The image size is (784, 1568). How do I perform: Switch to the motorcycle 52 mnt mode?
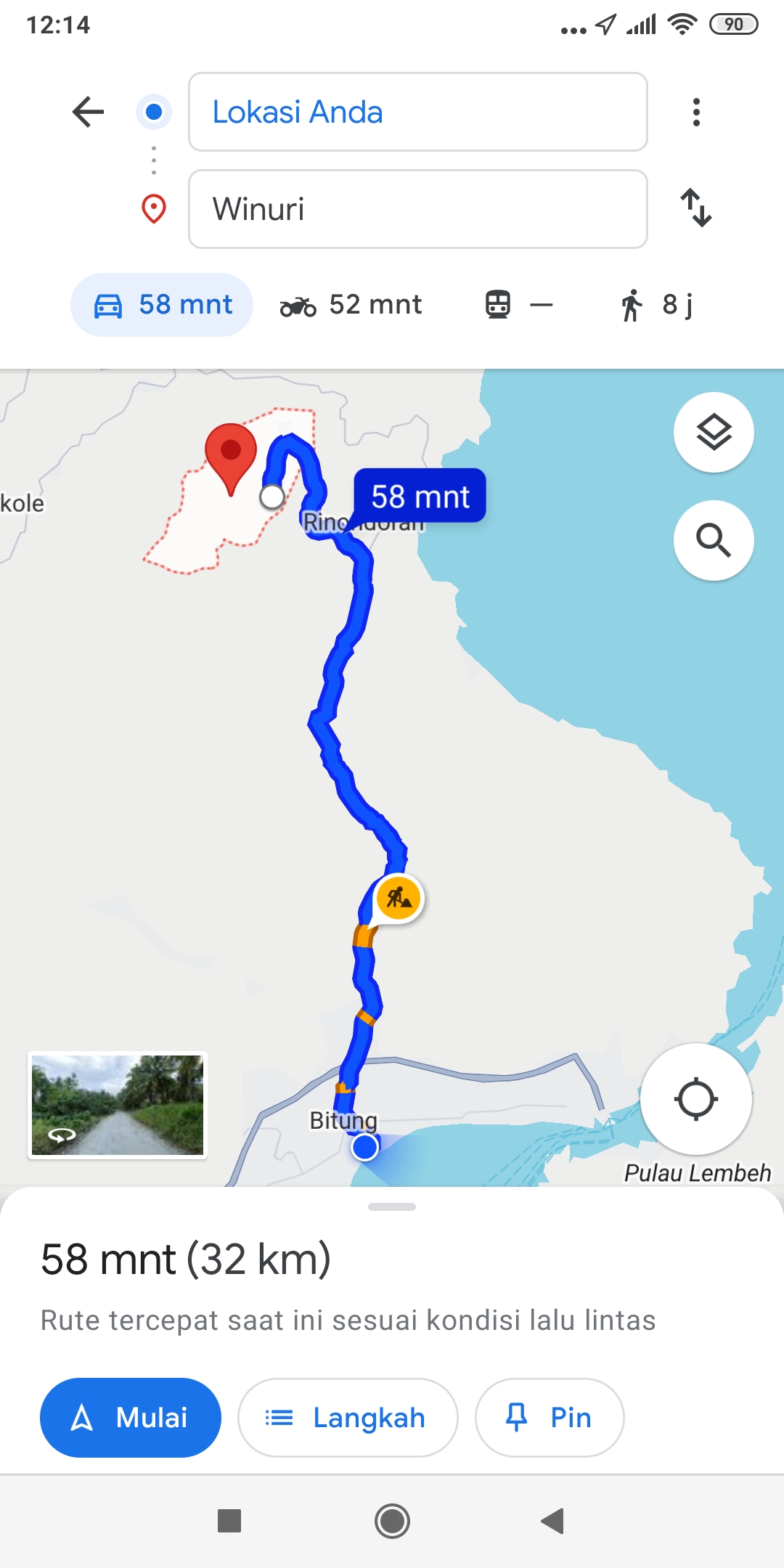[x=351, y=305]
